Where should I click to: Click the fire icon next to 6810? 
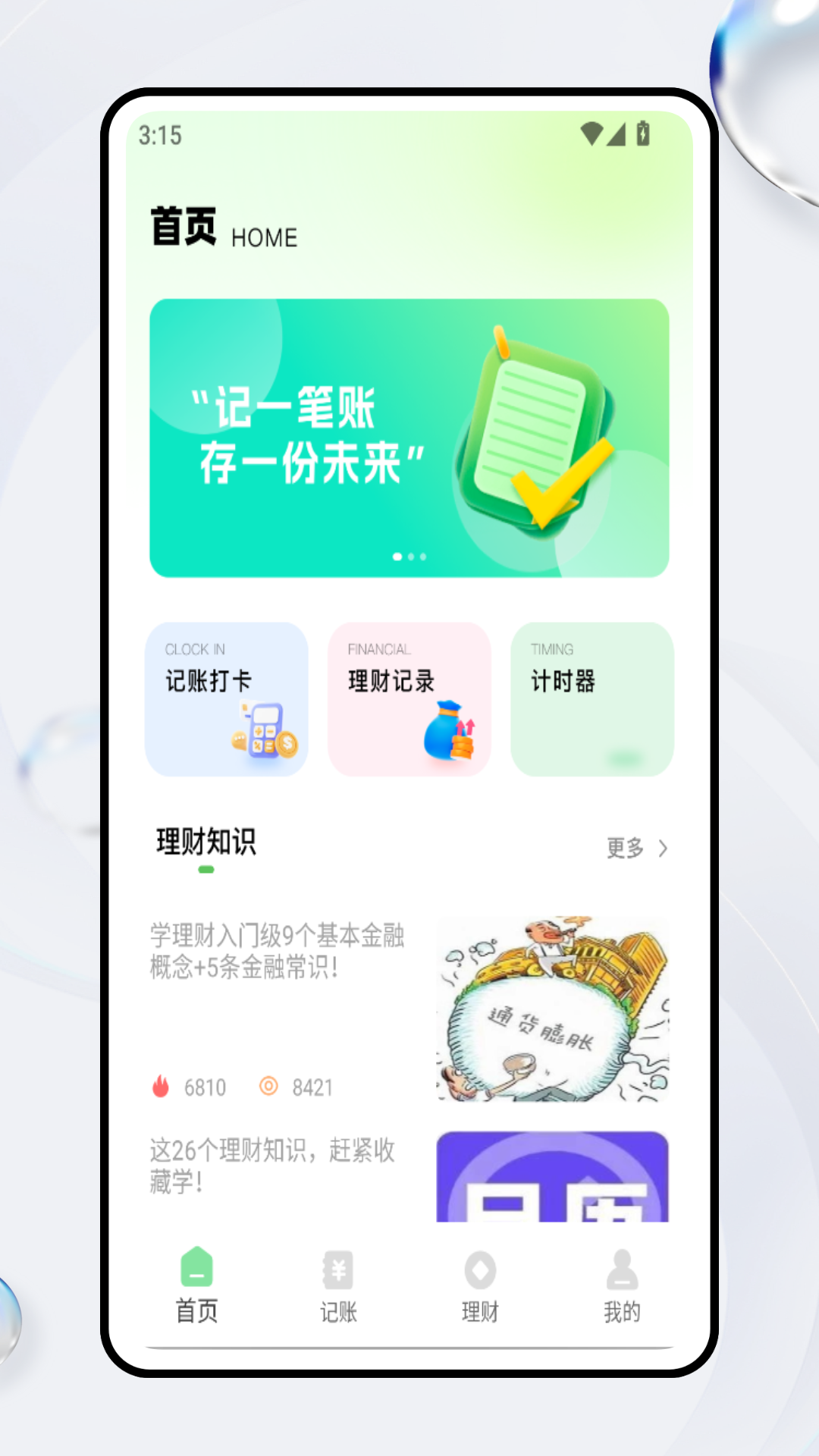(x=160, y=1087)
